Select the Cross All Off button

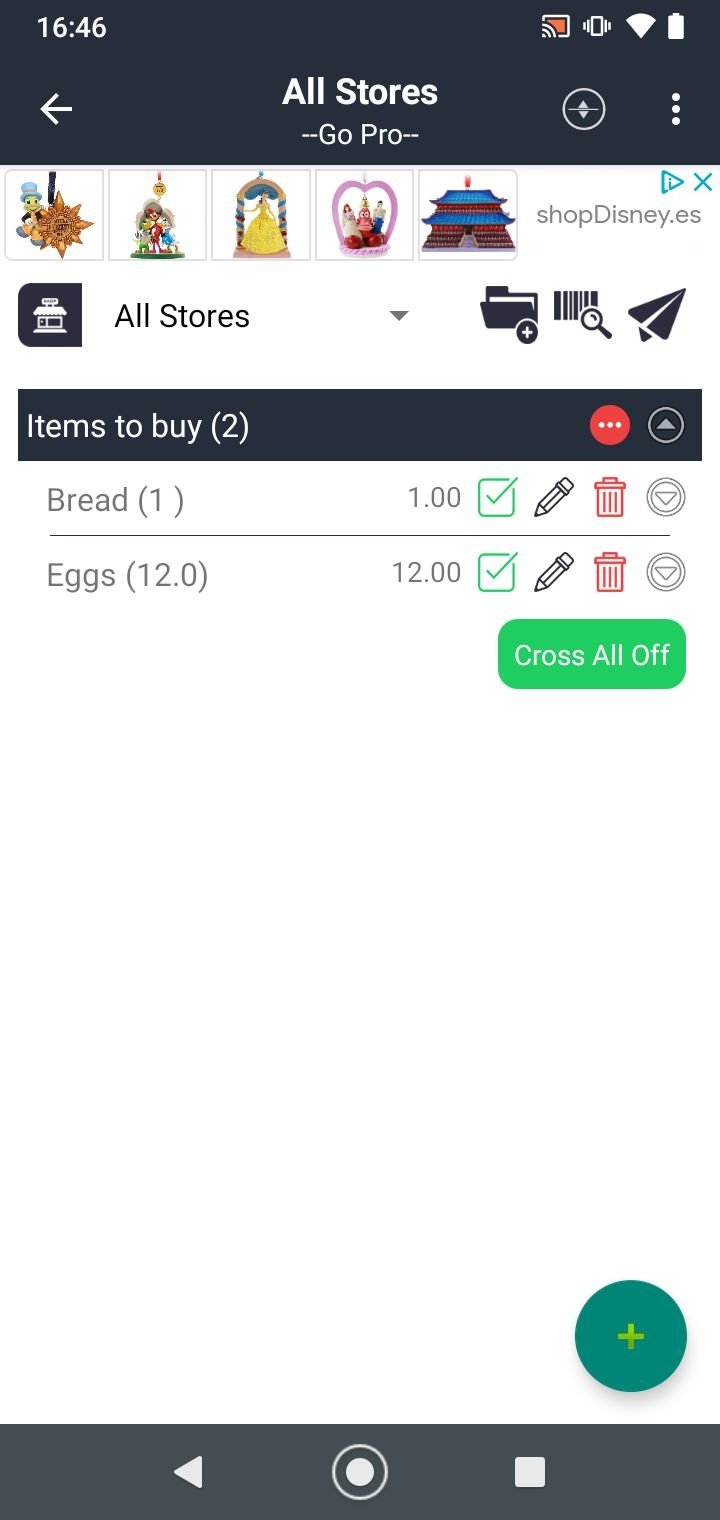592,655
